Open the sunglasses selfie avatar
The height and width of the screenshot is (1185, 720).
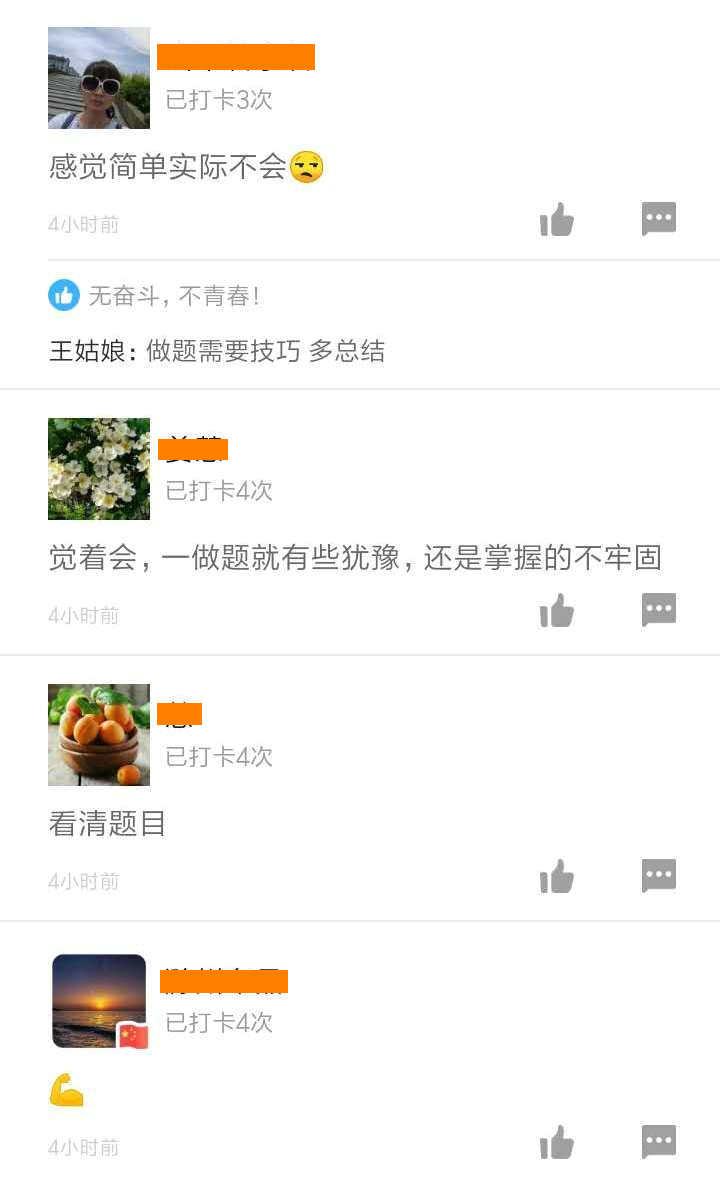98,77
